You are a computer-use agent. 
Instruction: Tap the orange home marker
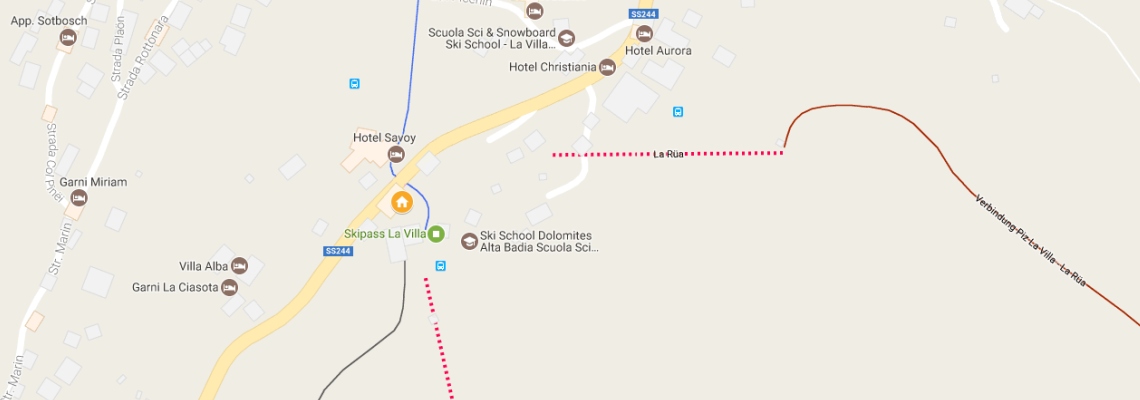click(x=402, y=202)
